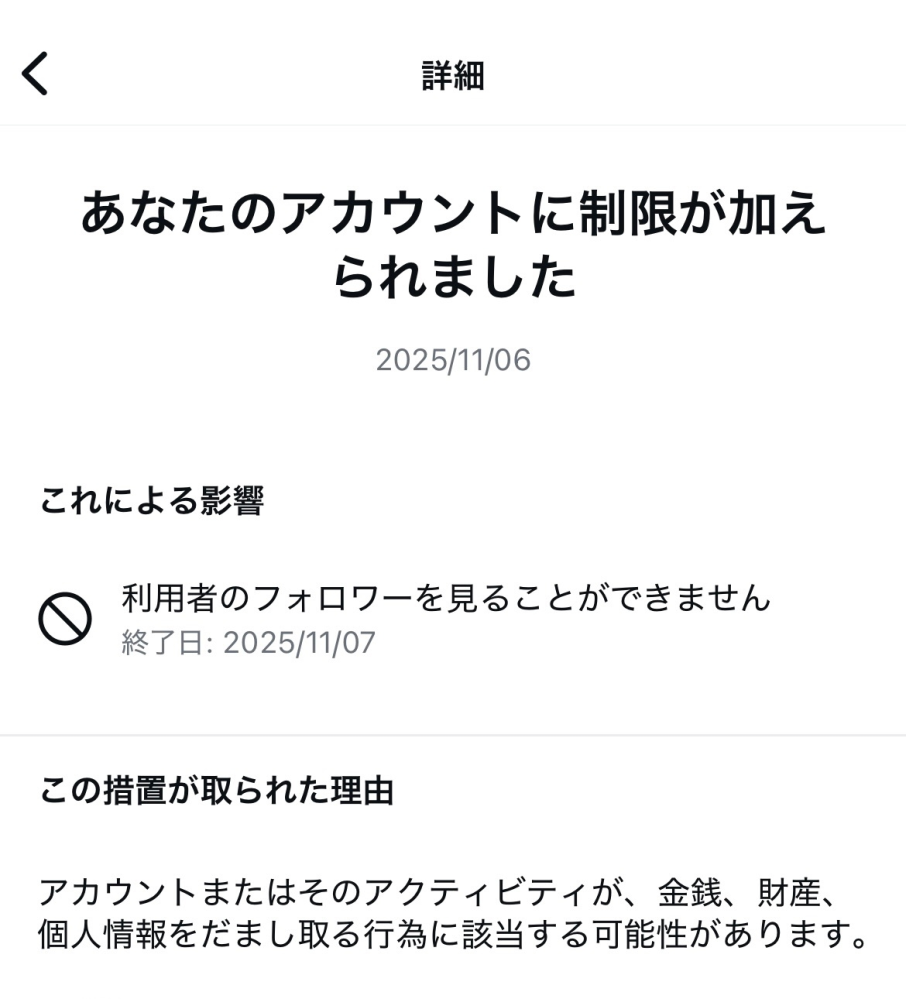Click the divider below the 詳細 header
Screen dimensions: 906x999
(x=452, y=125)
